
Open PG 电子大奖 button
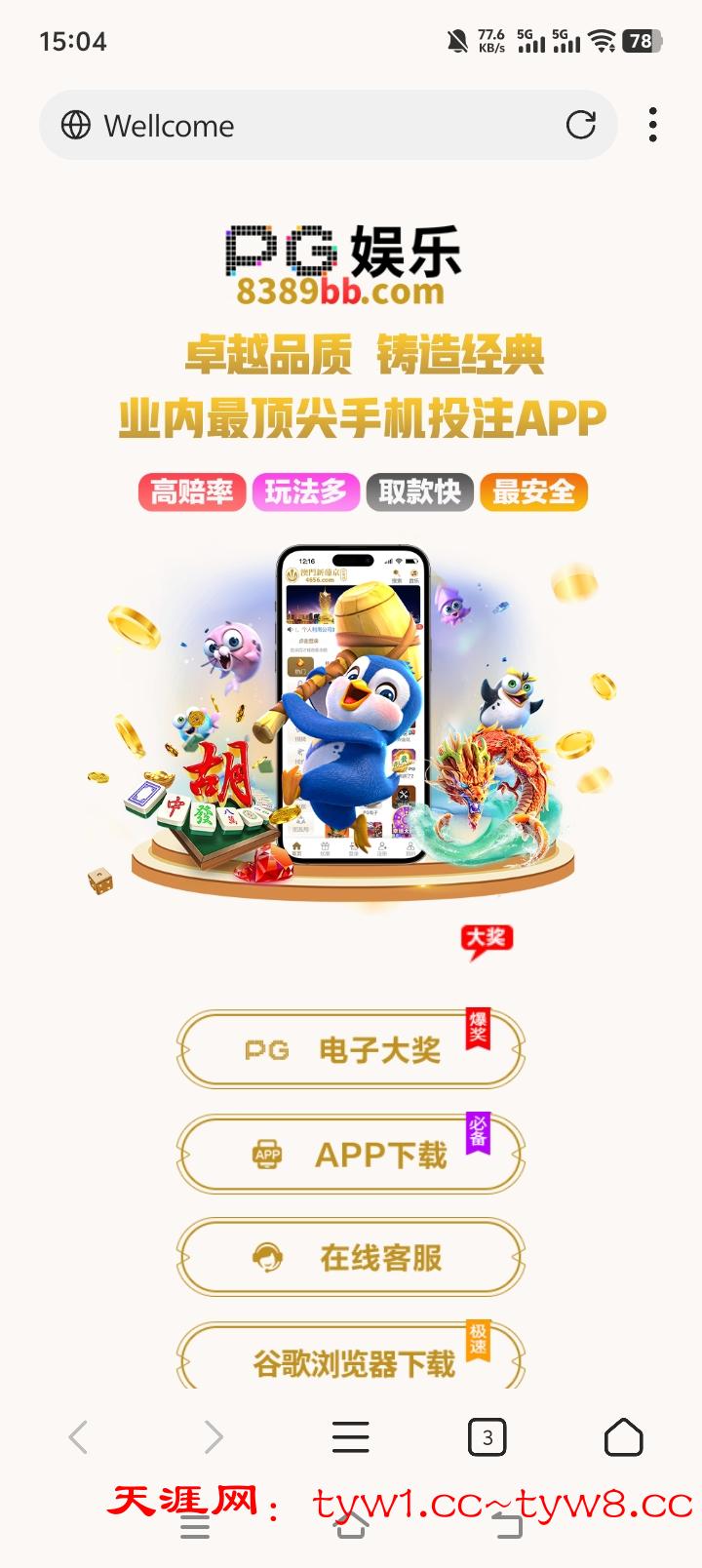[x=351, y=1050]
